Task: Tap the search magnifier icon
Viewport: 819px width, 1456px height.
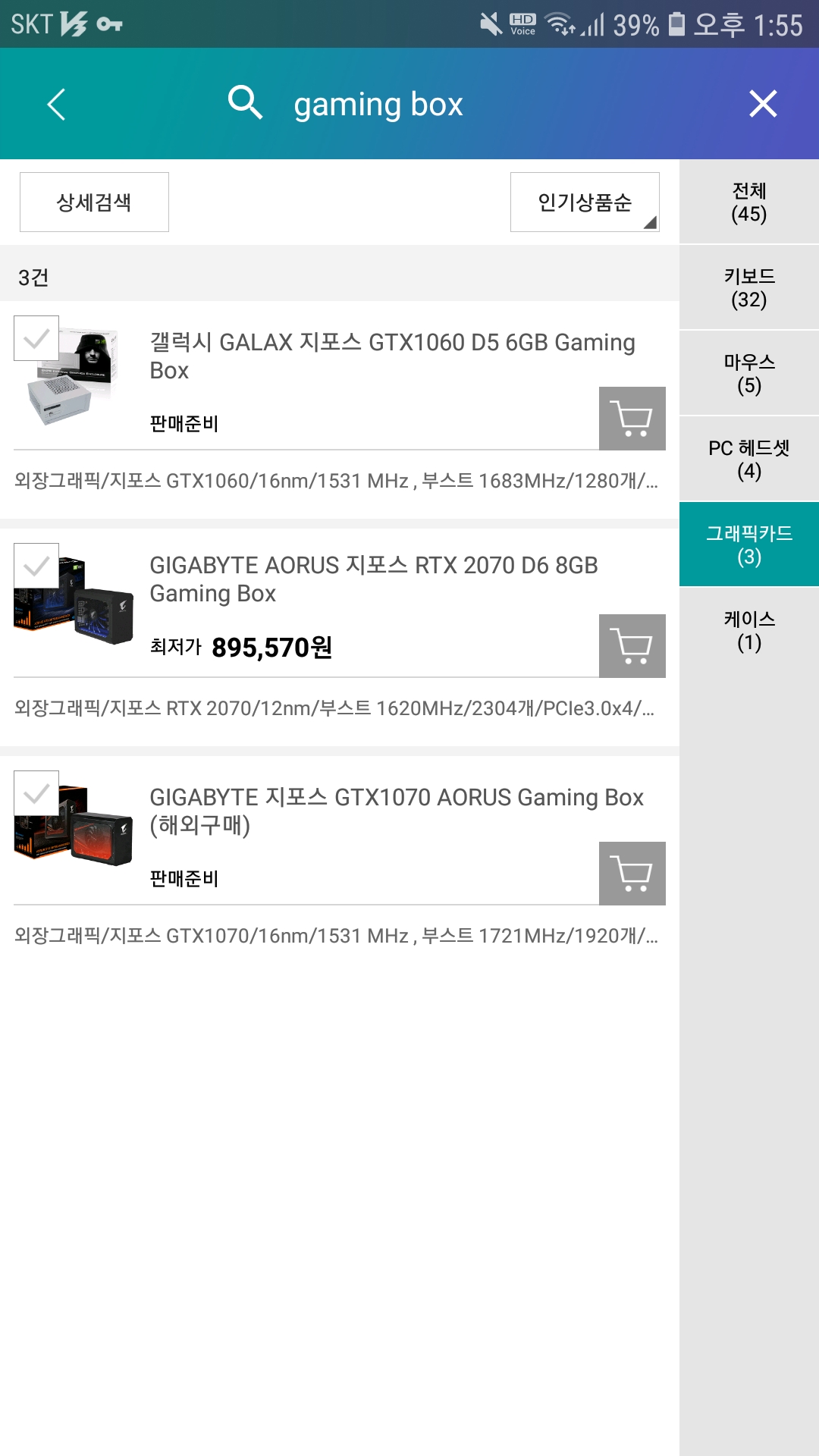Action: click(245, 102)
